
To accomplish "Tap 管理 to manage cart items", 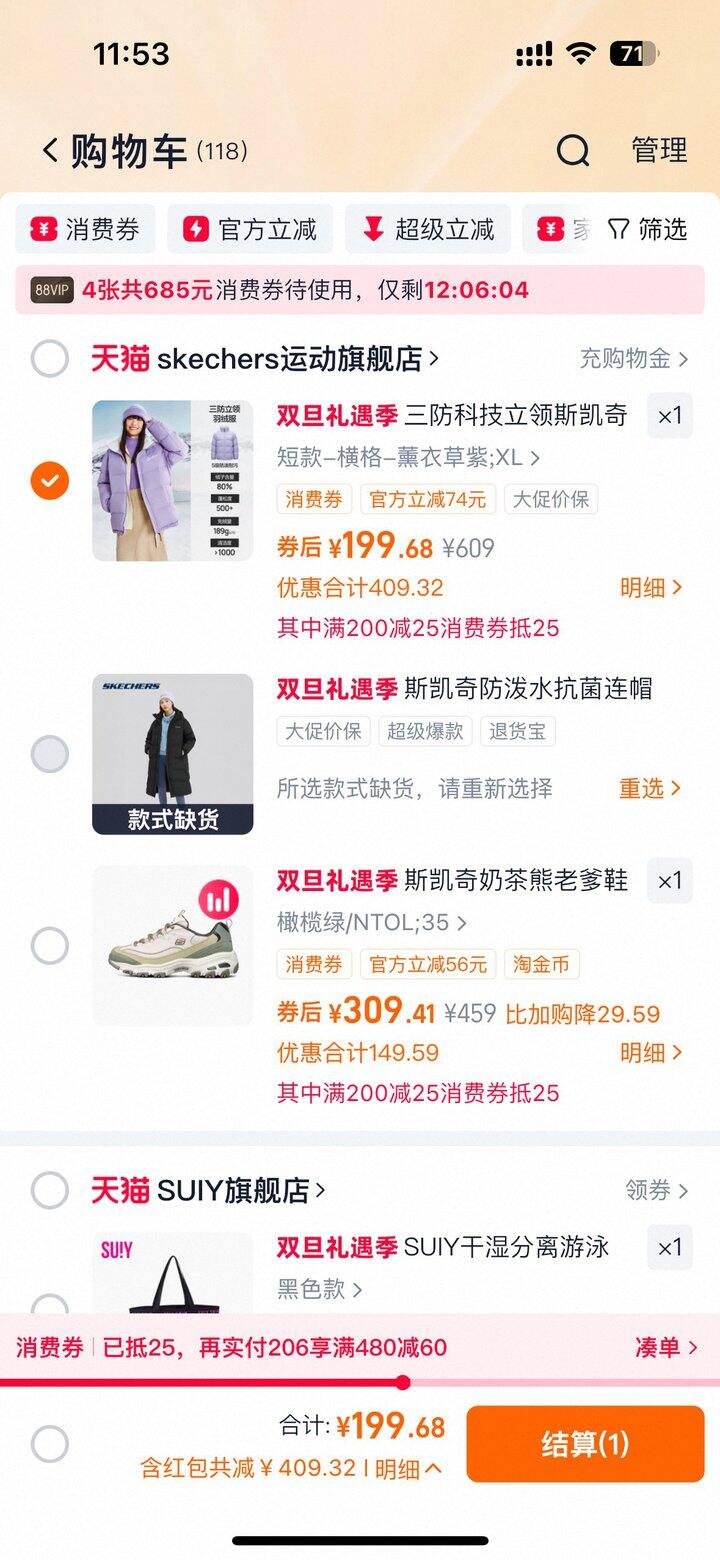I will coord(659,151).
